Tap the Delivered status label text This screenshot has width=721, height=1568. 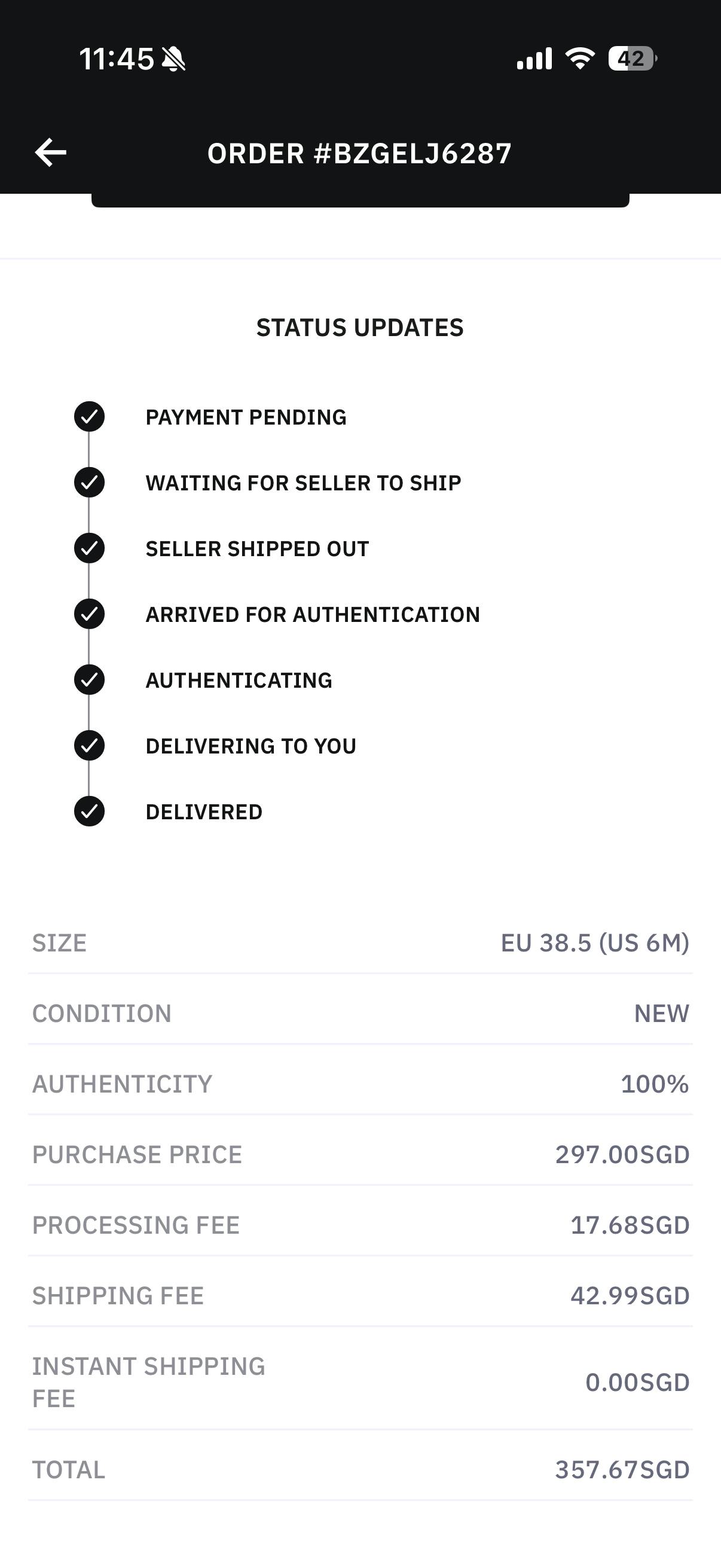204,811
